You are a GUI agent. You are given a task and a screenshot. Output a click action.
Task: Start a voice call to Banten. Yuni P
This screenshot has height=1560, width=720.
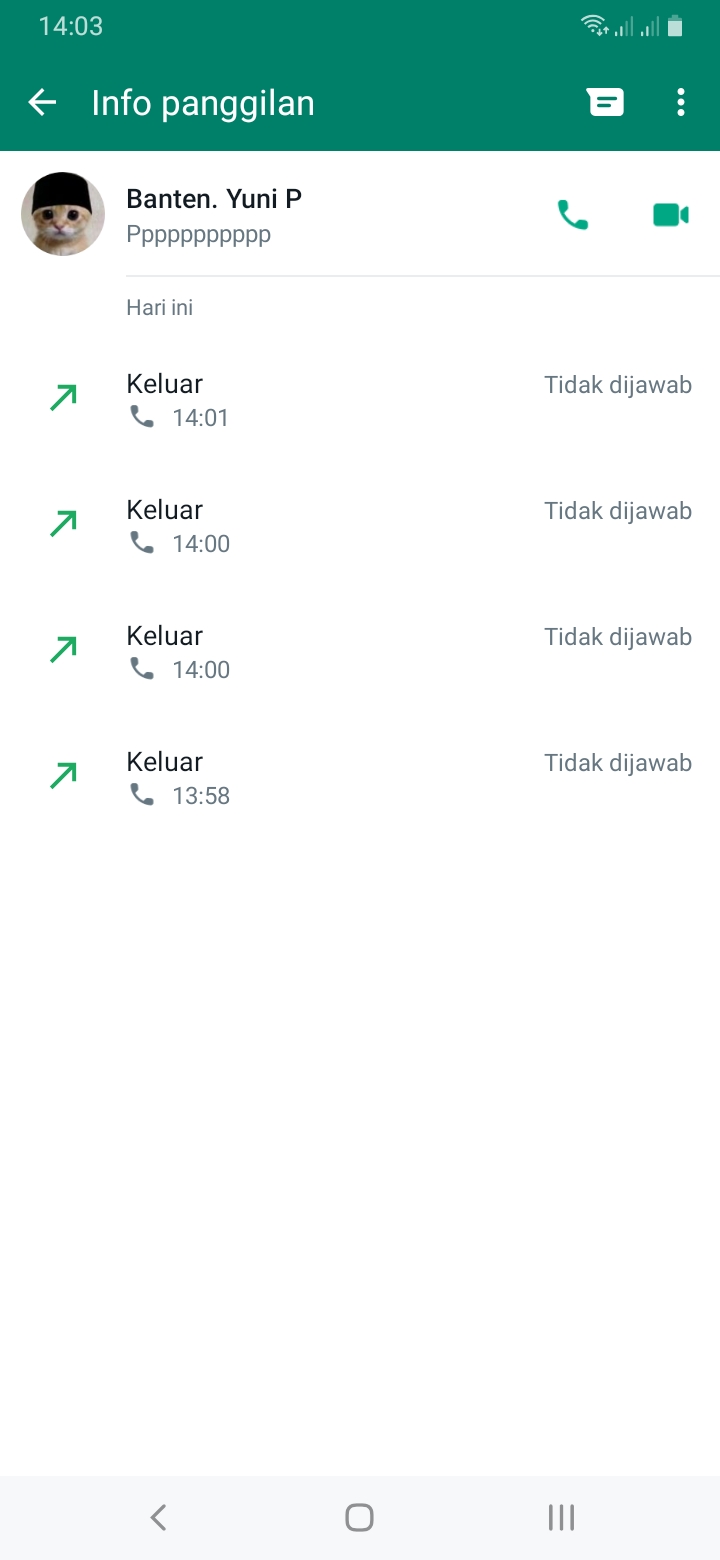(x=572, y=215)
